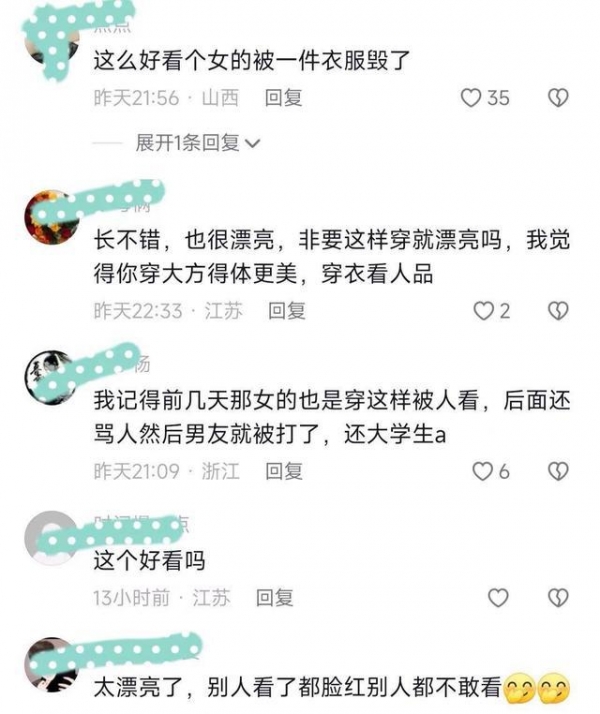Open avatar of the 浙江 commenter

point(49,376)
